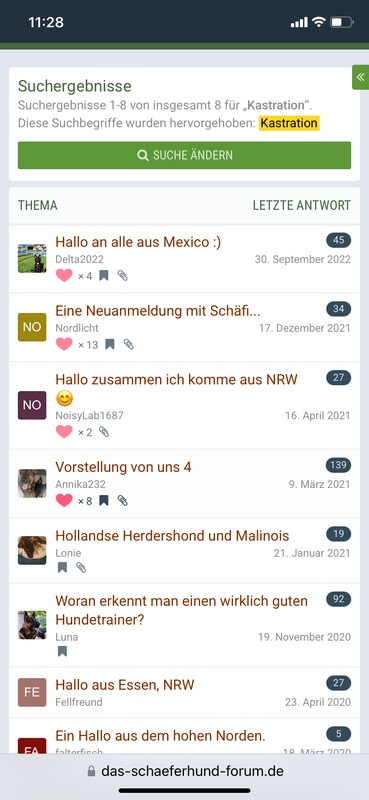Screen dimensions: 369x800
Task: Open the profile avatar of Nordlicht
Action: (32, 327)
